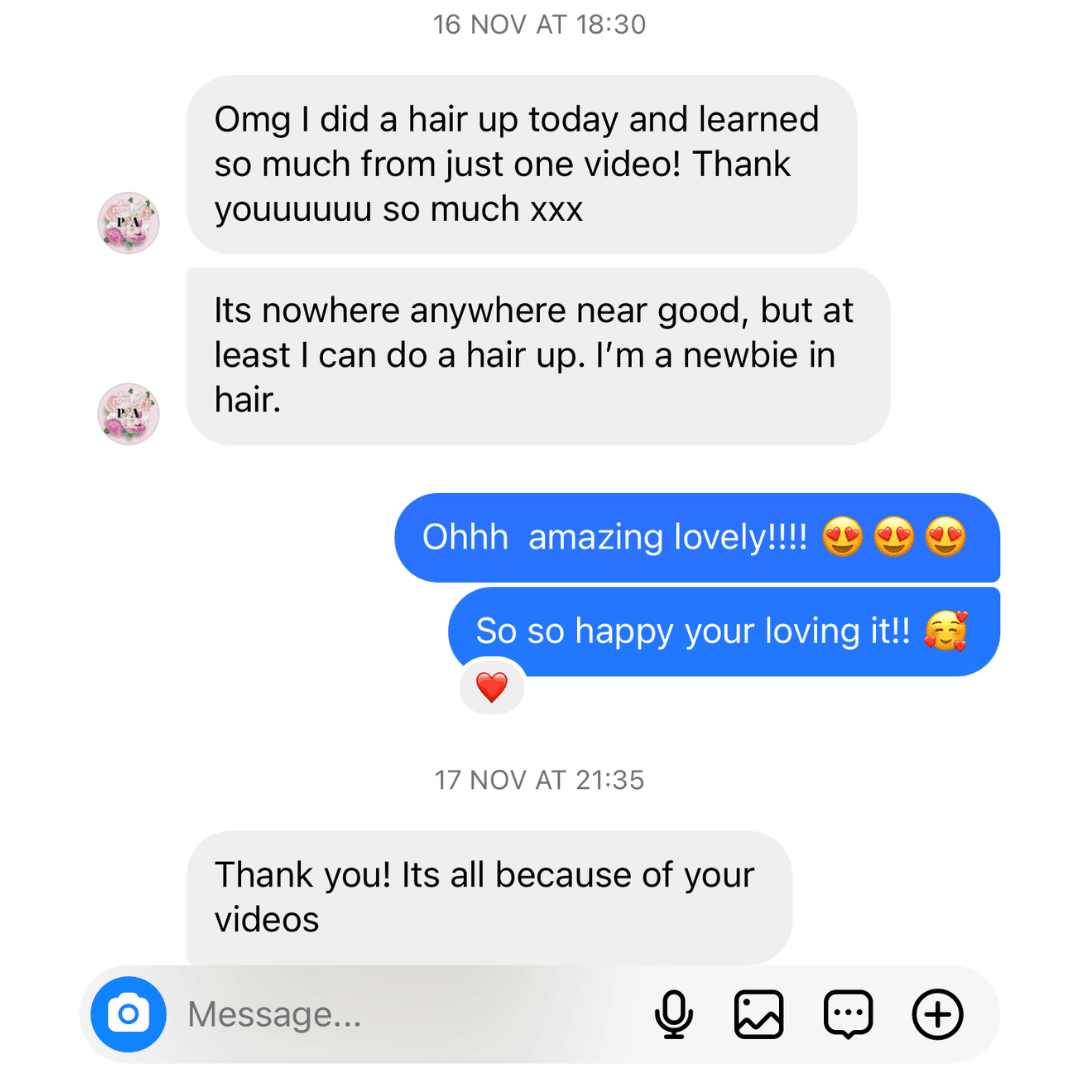This screenshot has width=1080, height=1080.
Task: Open the photo gallery picker
Action: tap(759, 1015)
